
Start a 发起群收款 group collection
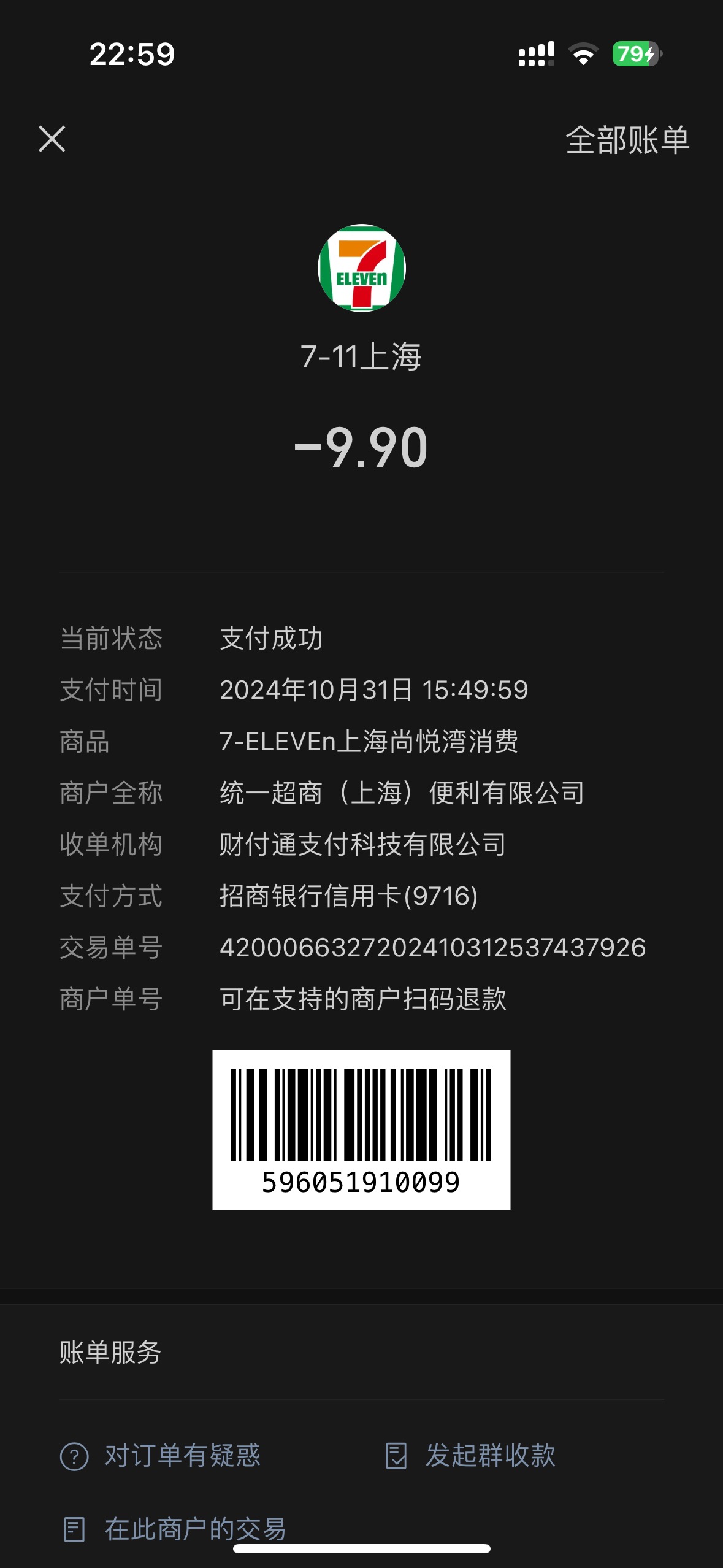[470, 1456]
